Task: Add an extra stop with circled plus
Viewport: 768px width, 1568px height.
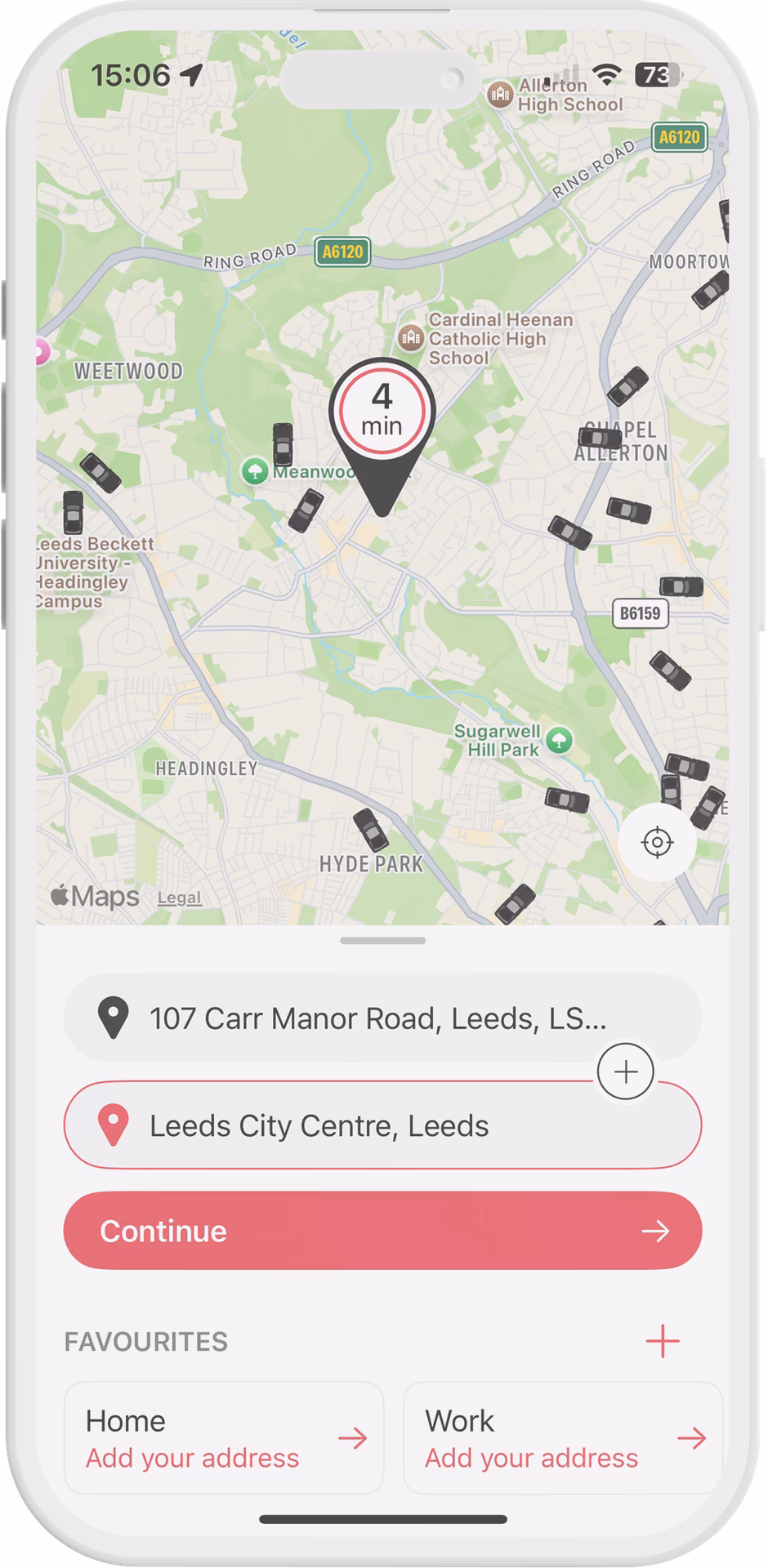Action: tap(626, 1071)
